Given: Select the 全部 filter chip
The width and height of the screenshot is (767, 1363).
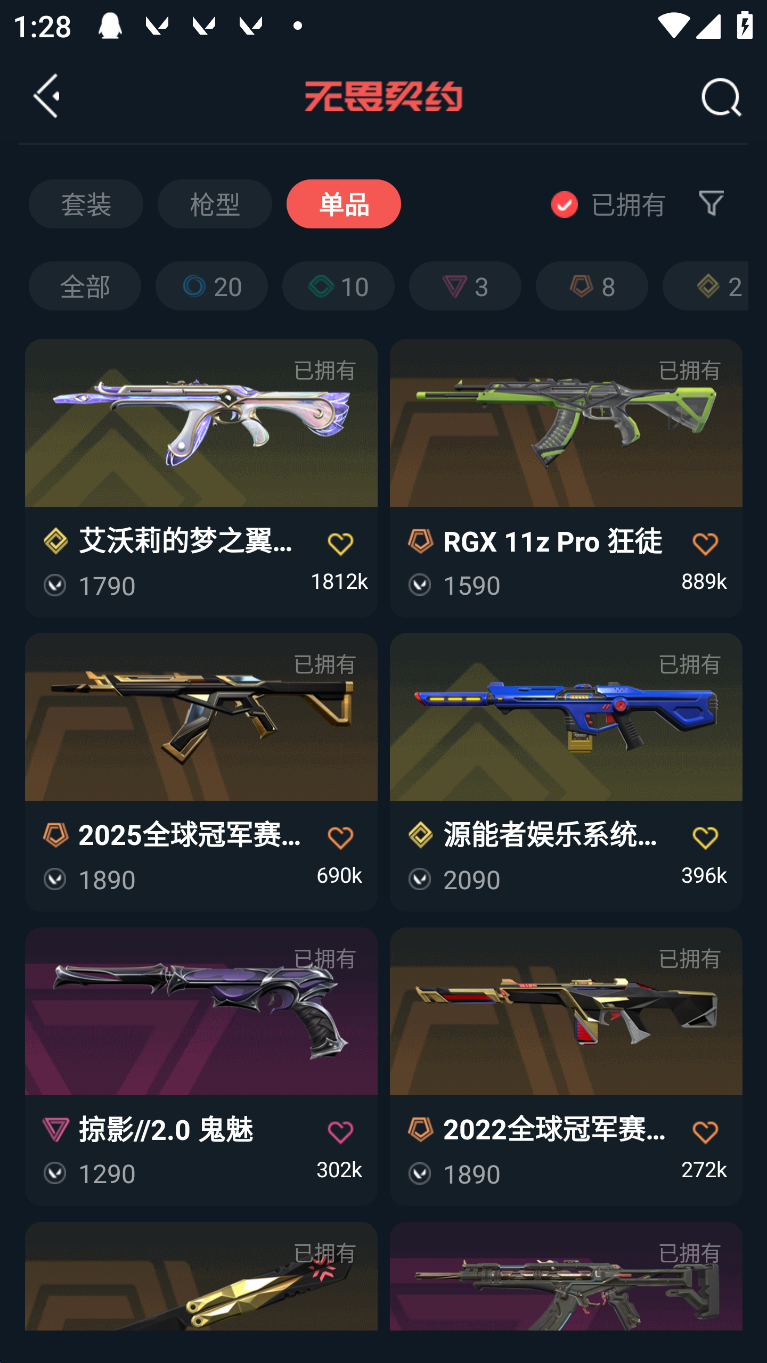Looking at the screenshot, I should point(85,286).
